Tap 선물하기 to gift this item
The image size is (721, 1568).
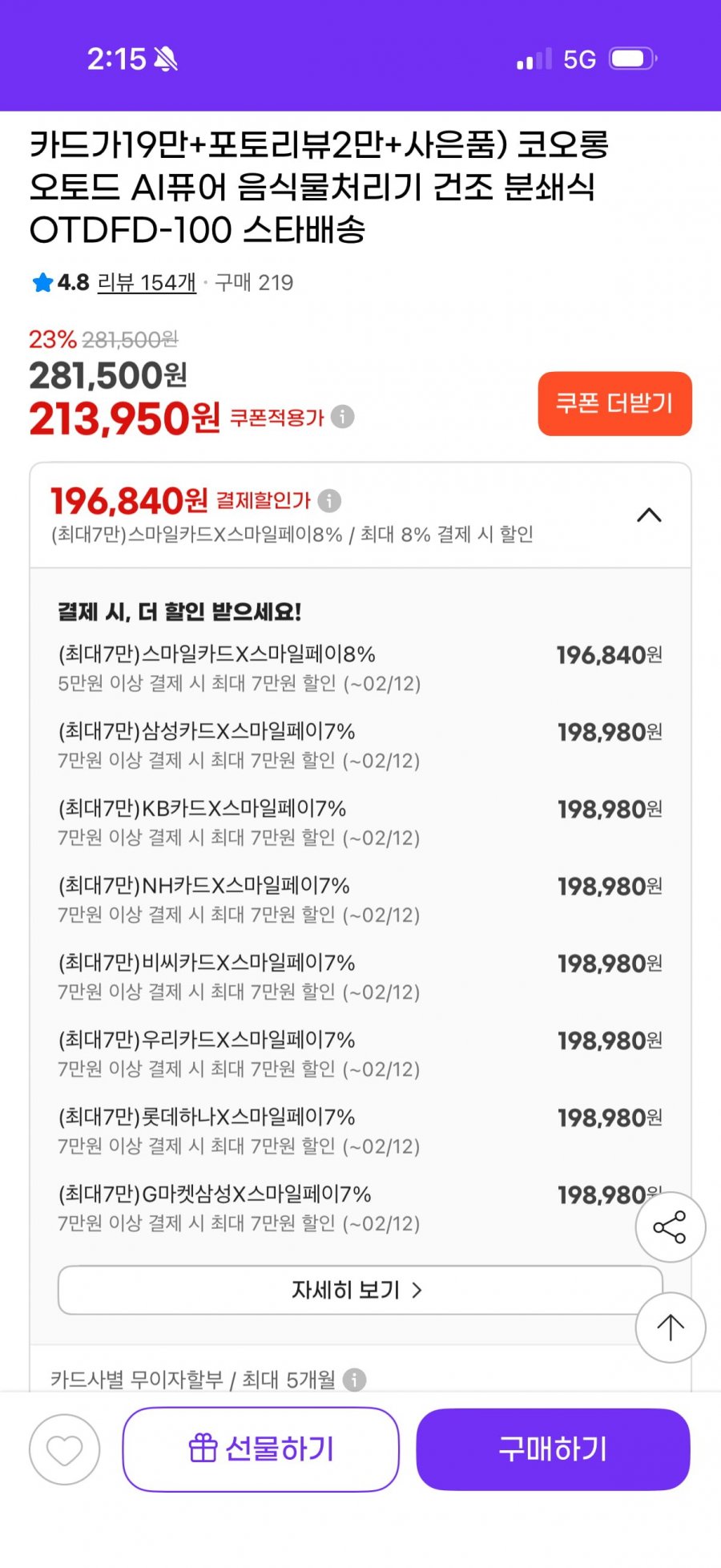click(261, 1449)
